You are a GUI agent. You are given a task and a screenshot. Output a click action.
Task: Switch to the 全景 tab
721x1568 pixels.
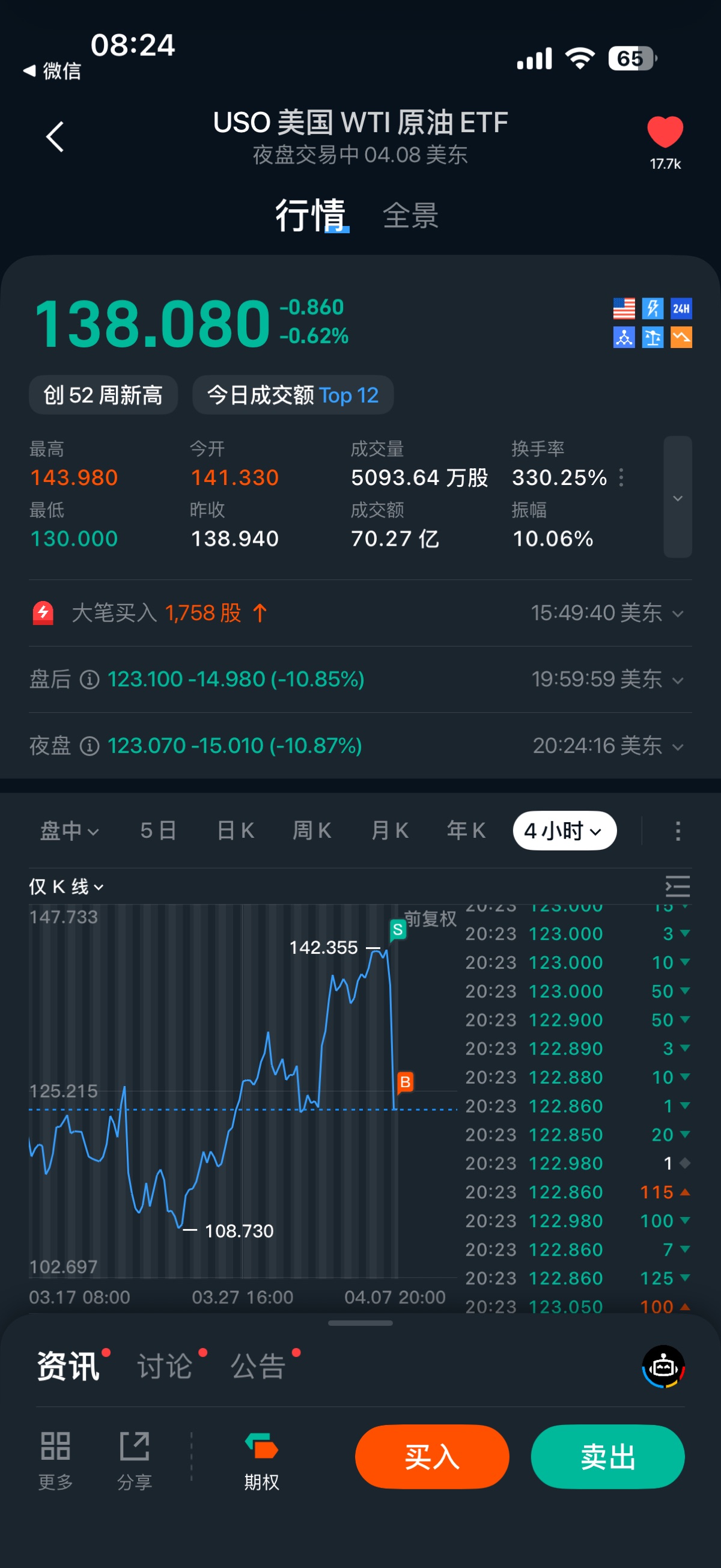[410, 216]
